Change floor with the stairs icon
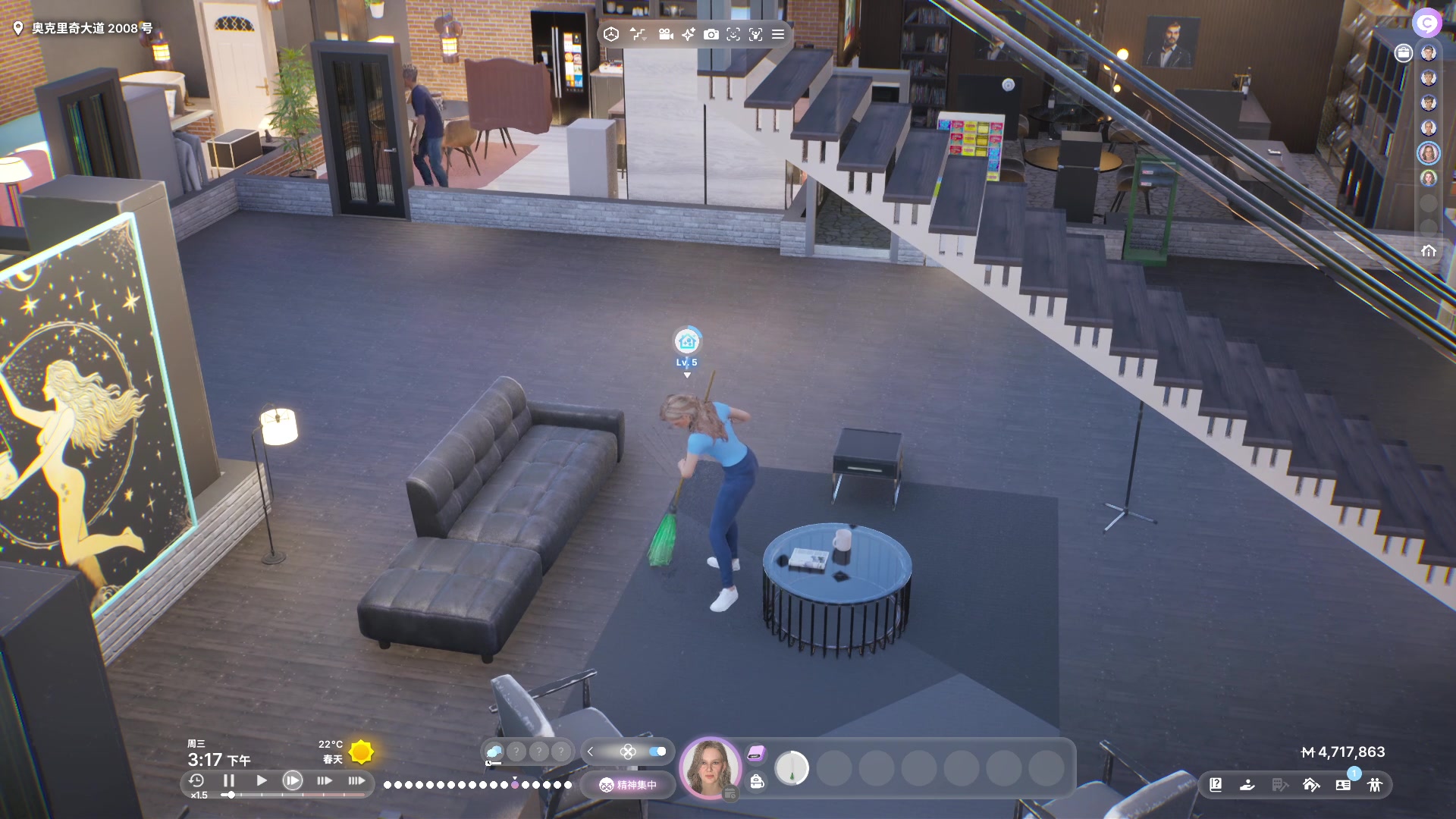 pos(638,34)
